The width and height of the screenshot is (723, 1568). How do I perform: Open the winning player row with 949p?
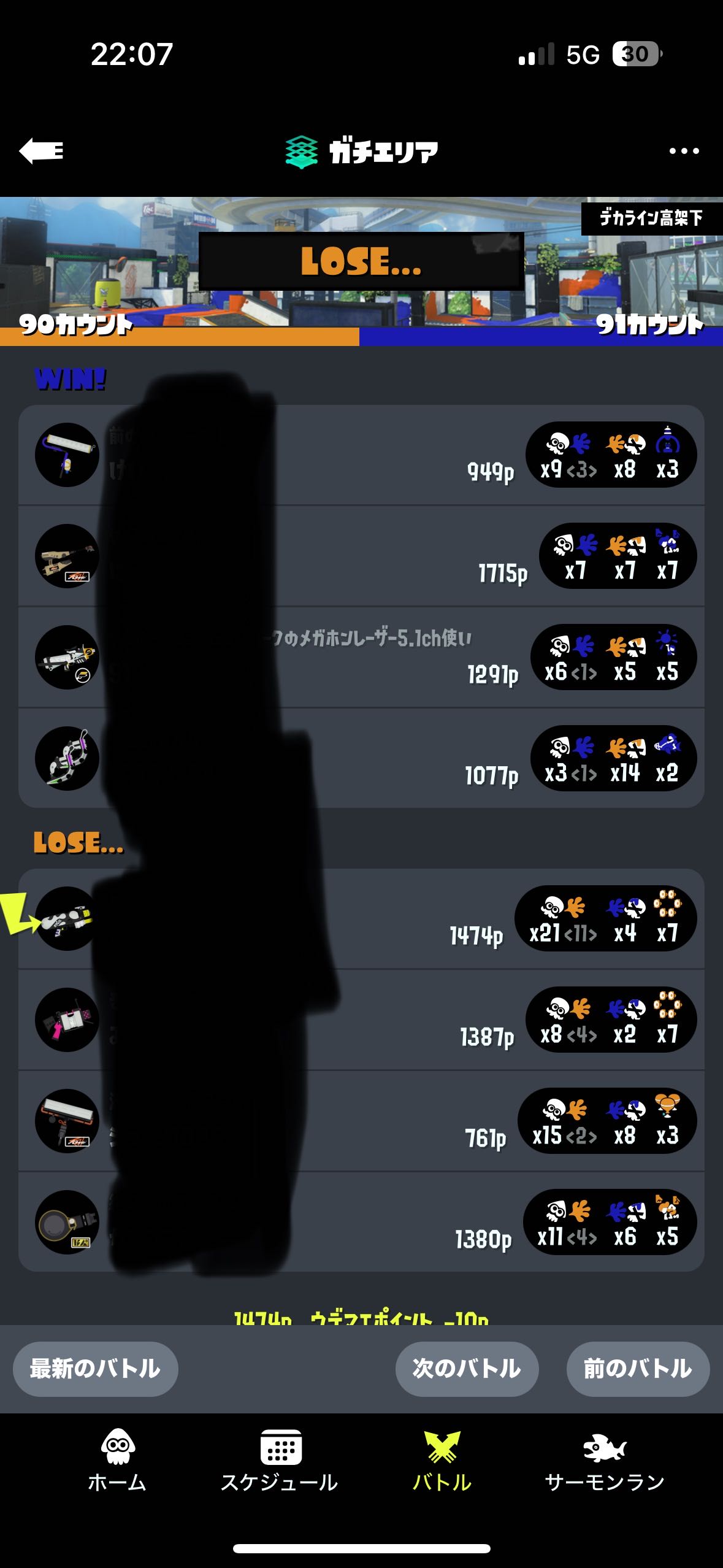click(361, 455)
